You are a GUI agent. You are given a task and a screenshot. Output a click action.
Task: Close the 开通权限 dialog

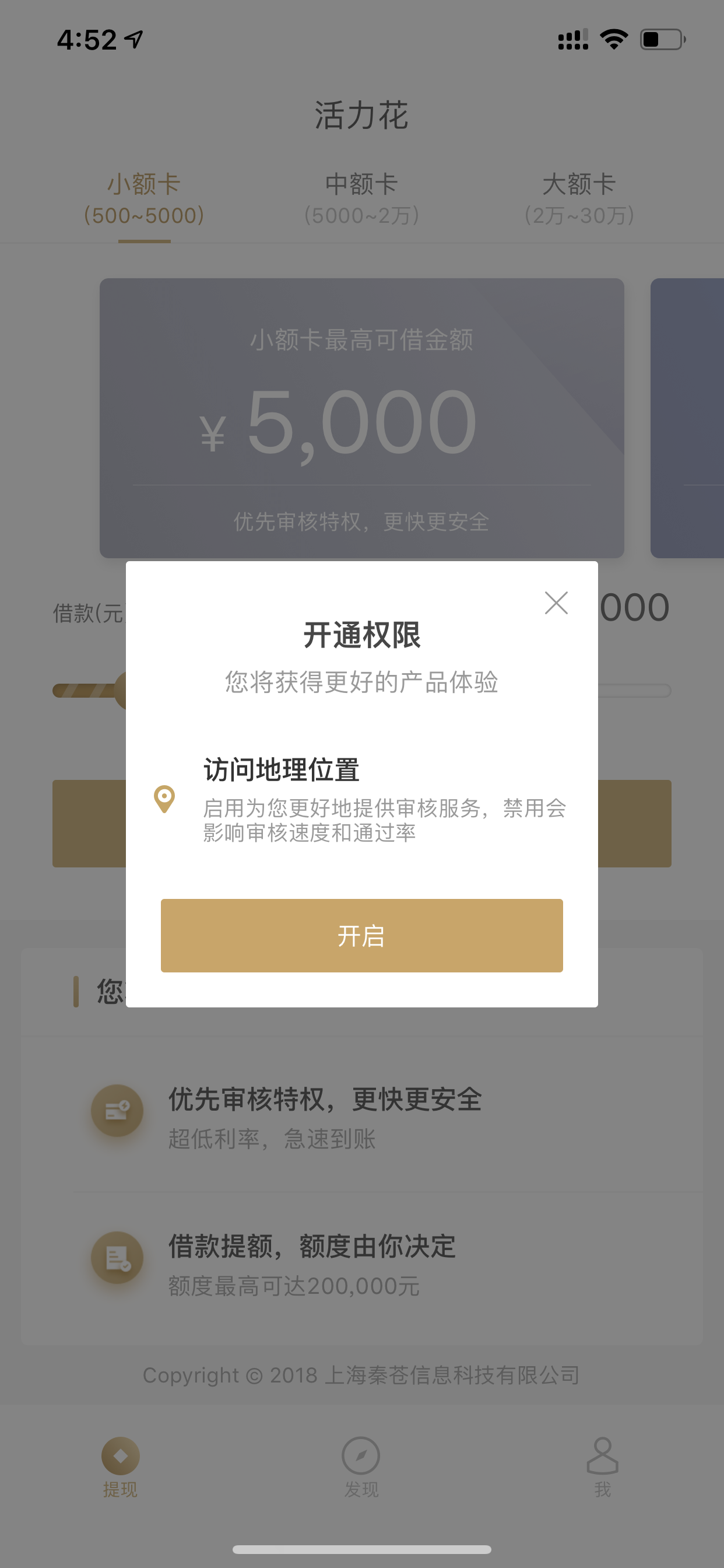556,603
